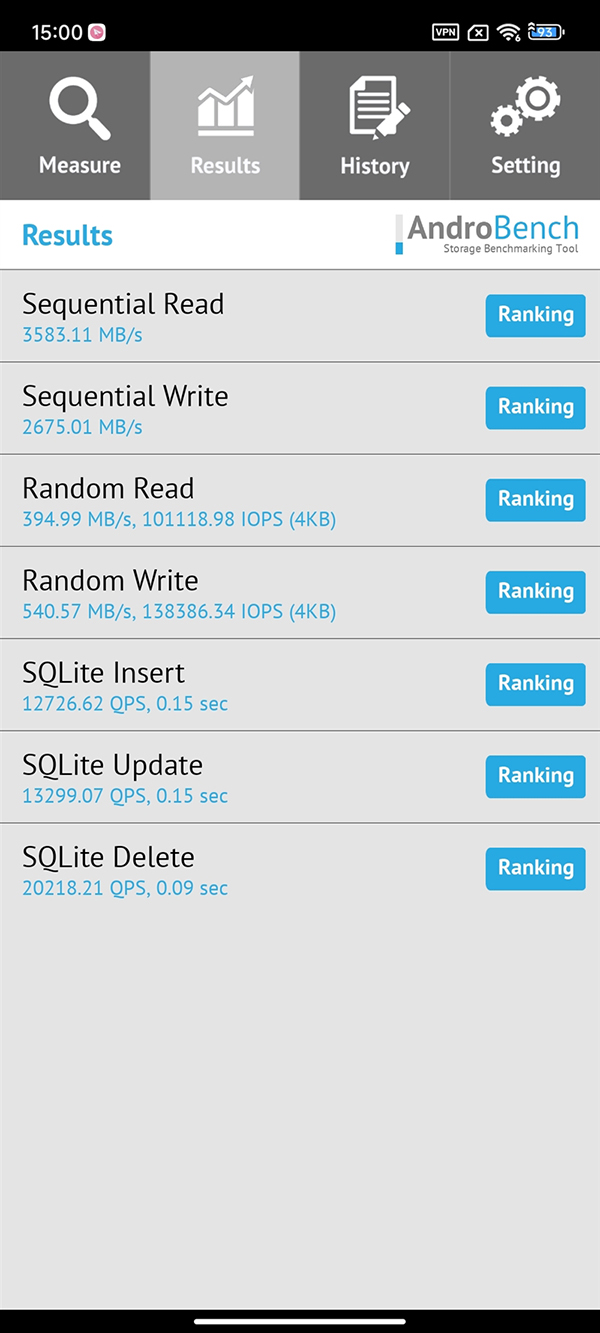Select the Results tab
Screen dimensions: 600x1333
[225, 127]
